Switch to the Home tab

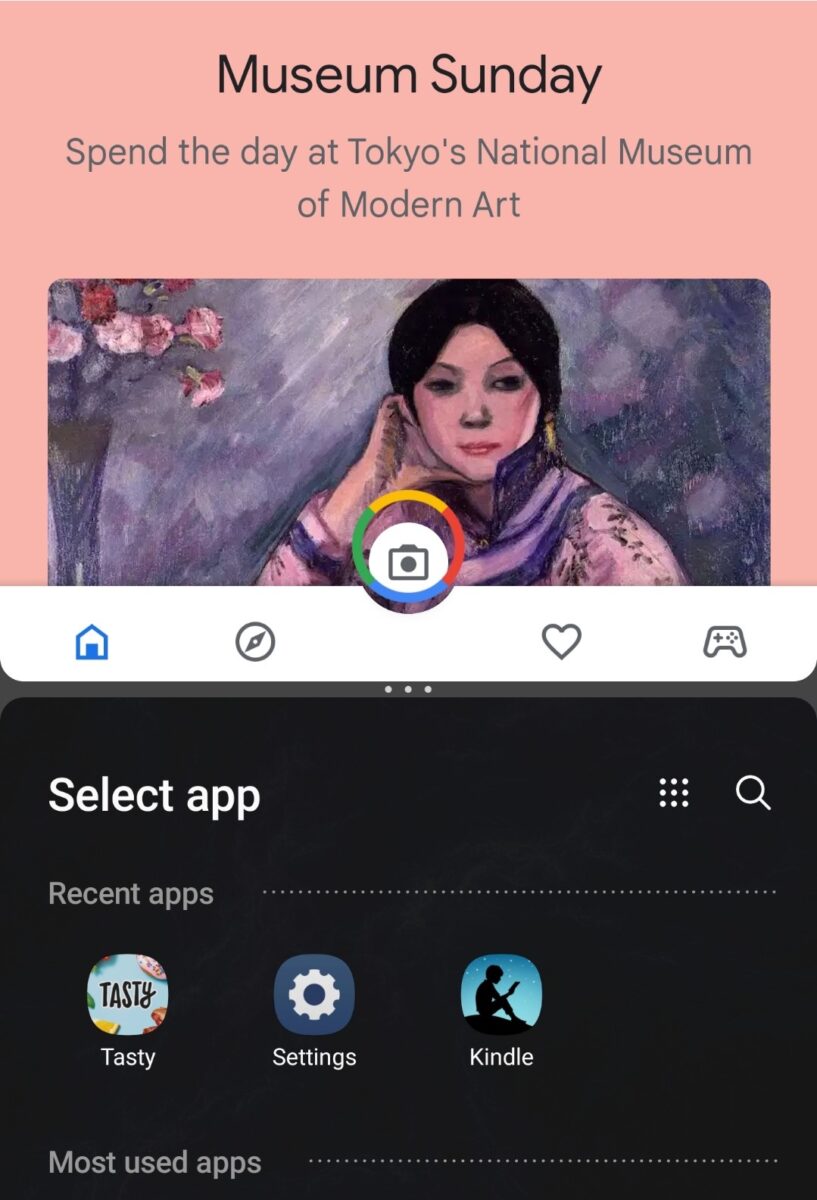92,642
